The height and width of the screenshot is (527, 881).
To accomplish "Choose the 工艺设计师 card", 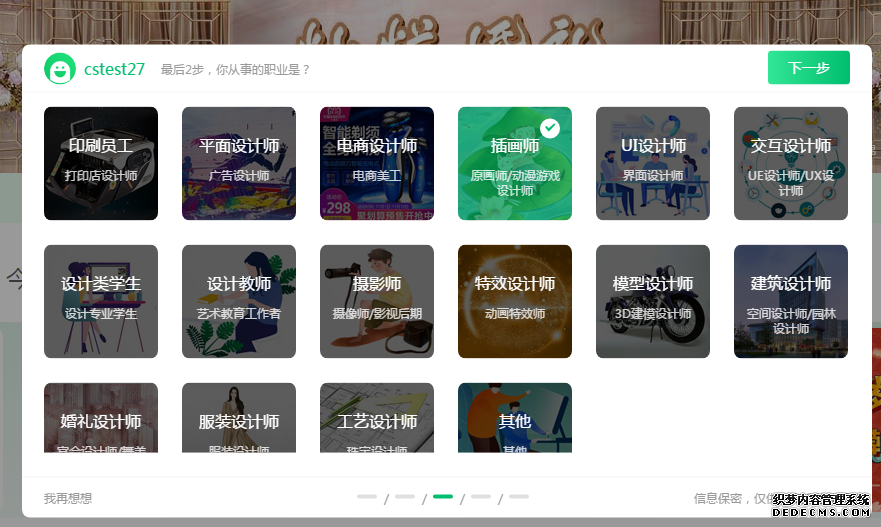I will click(x=377, y=420).
